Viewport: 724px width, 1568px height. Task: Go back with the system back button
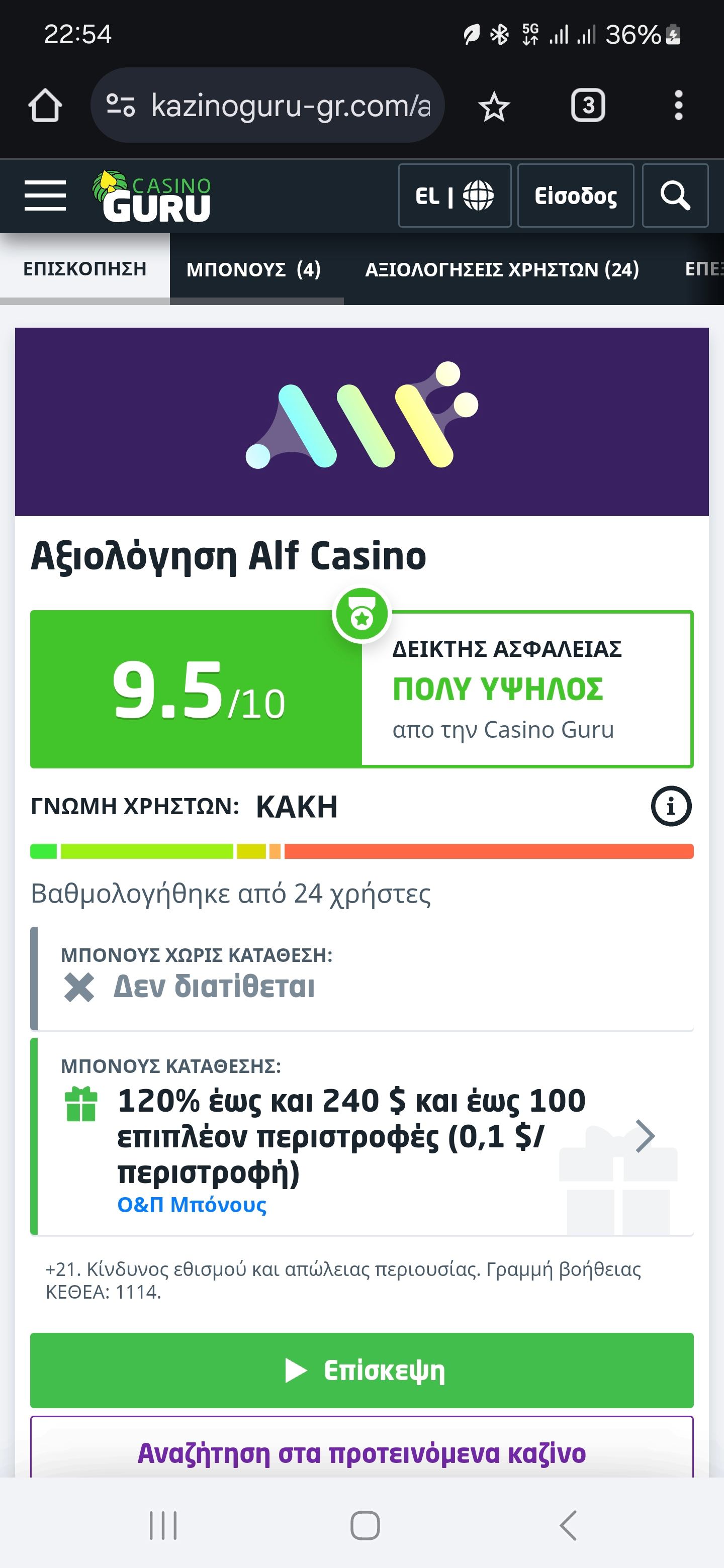[568, 1525]
